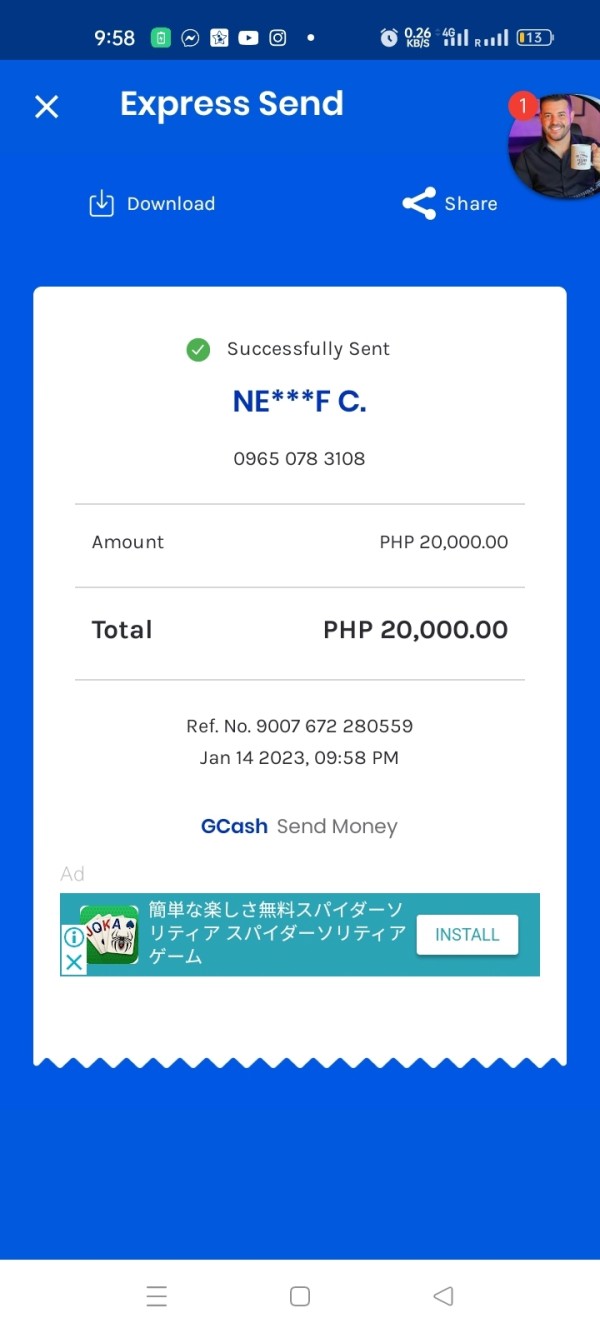Close the Express Send receipt
This screenshot has width=600, height=1333.
47,106
